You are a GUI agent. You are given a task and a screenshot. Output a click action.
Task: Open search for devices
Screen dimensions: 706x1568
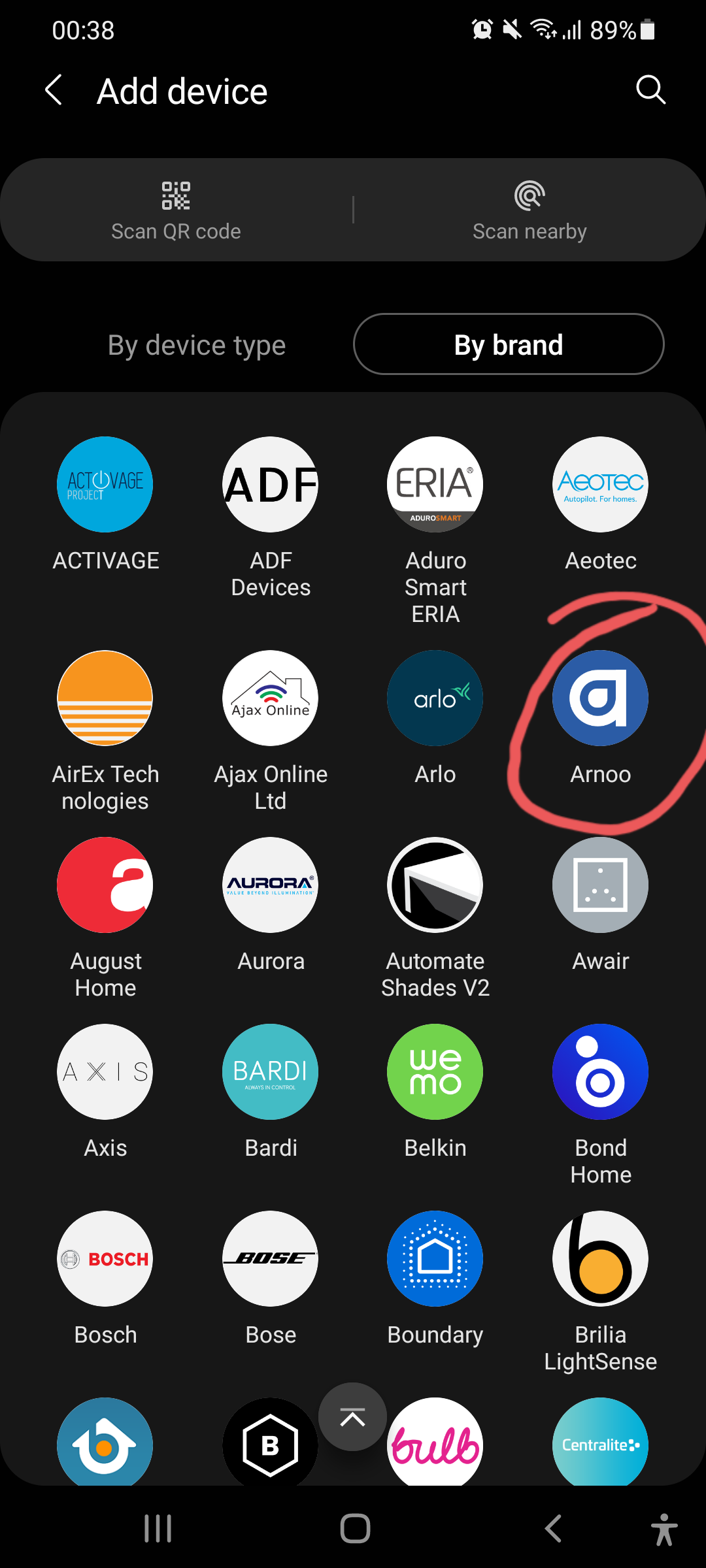click(x=650, y=90)
